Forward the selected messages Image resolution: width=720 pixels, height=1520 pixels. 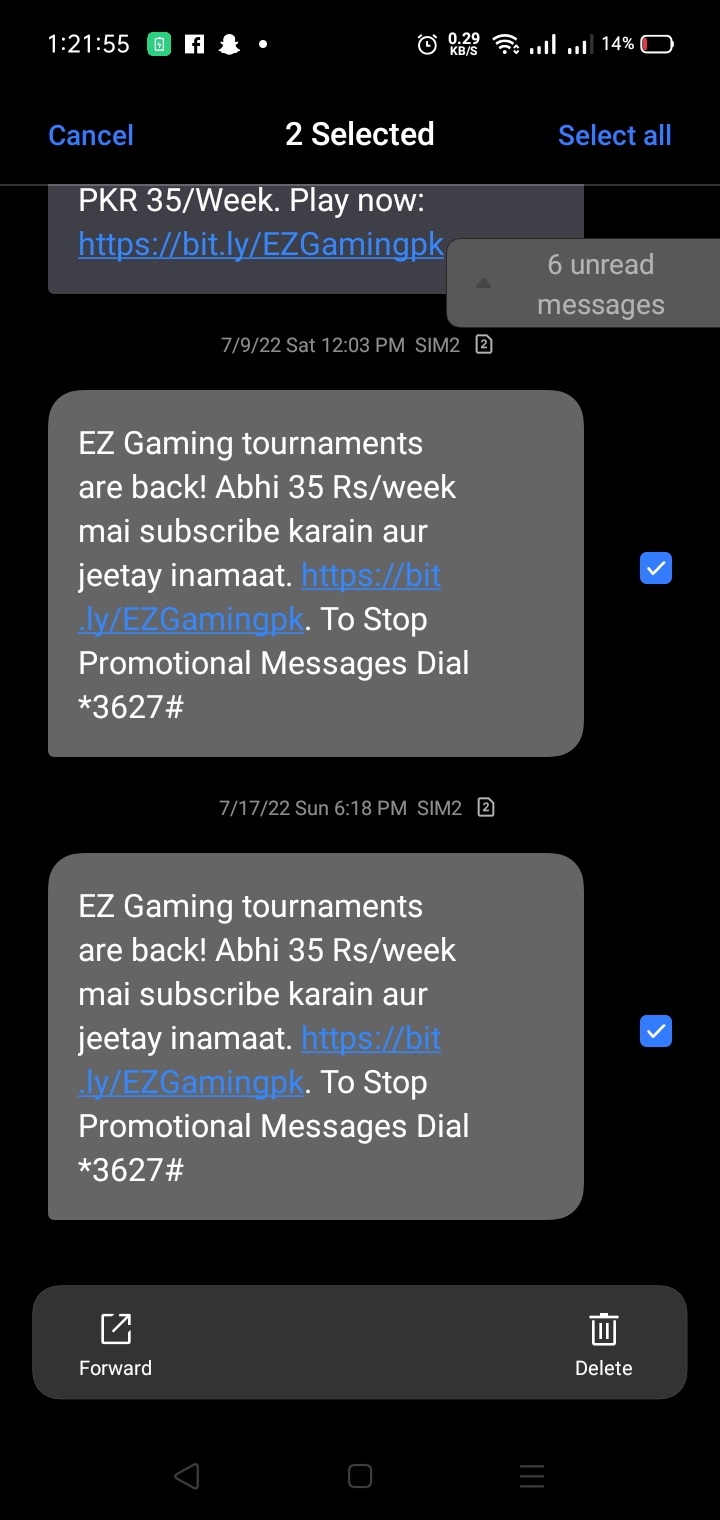tap(116, 1343)
